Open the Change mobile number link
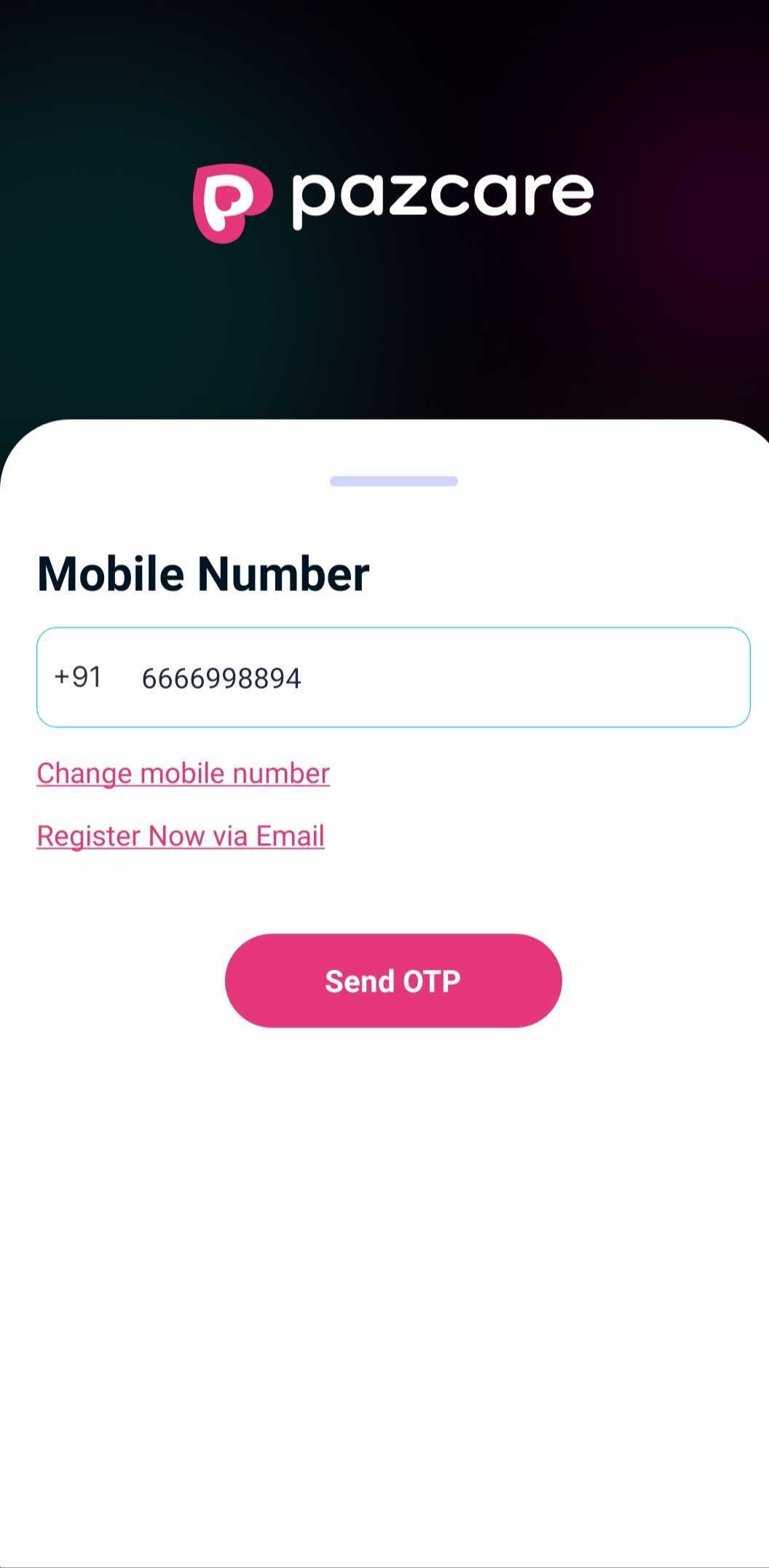 coord(183,774)
